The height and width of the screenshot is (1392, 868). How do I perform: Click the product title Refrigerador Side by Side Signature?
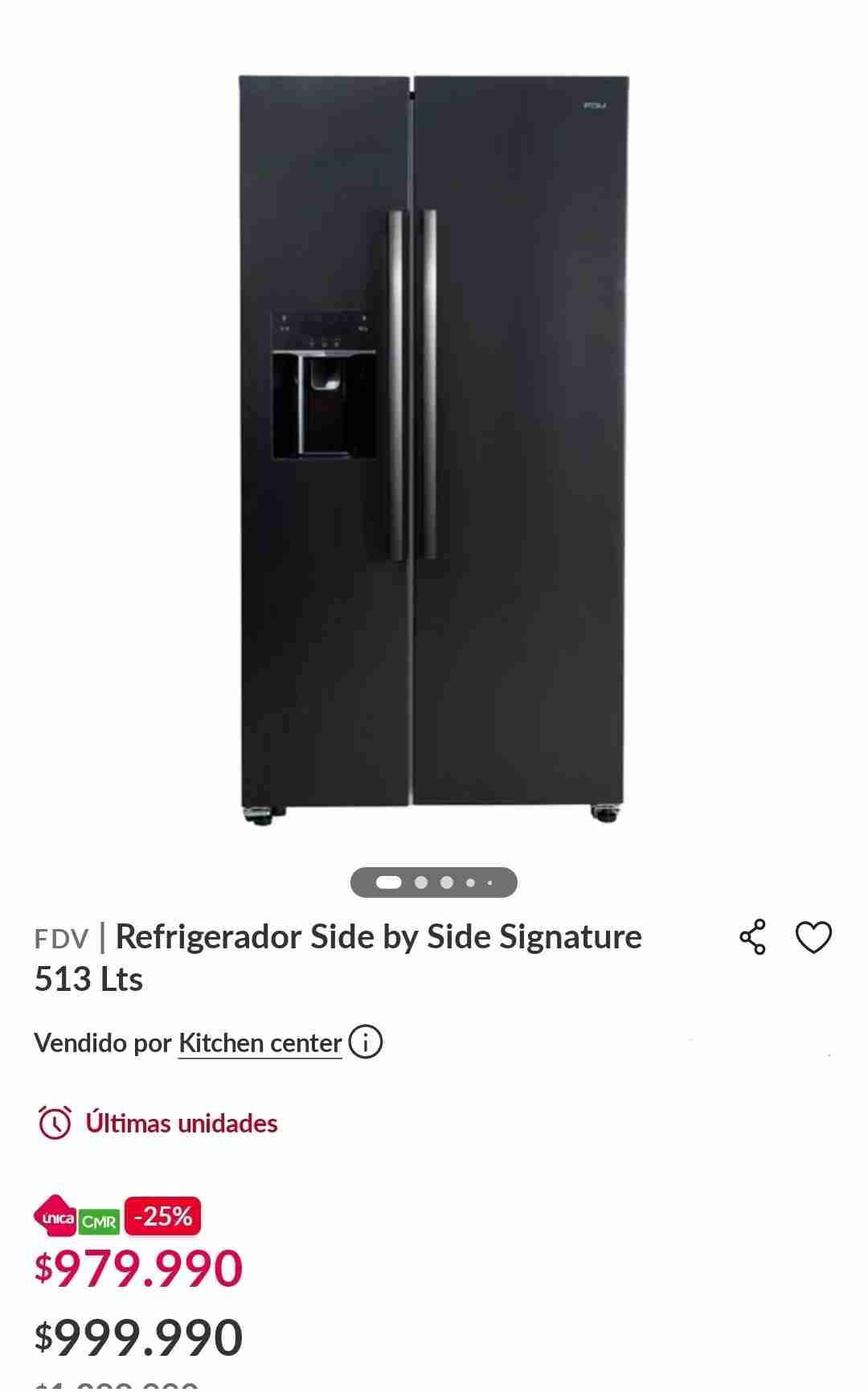pos(378,936)
